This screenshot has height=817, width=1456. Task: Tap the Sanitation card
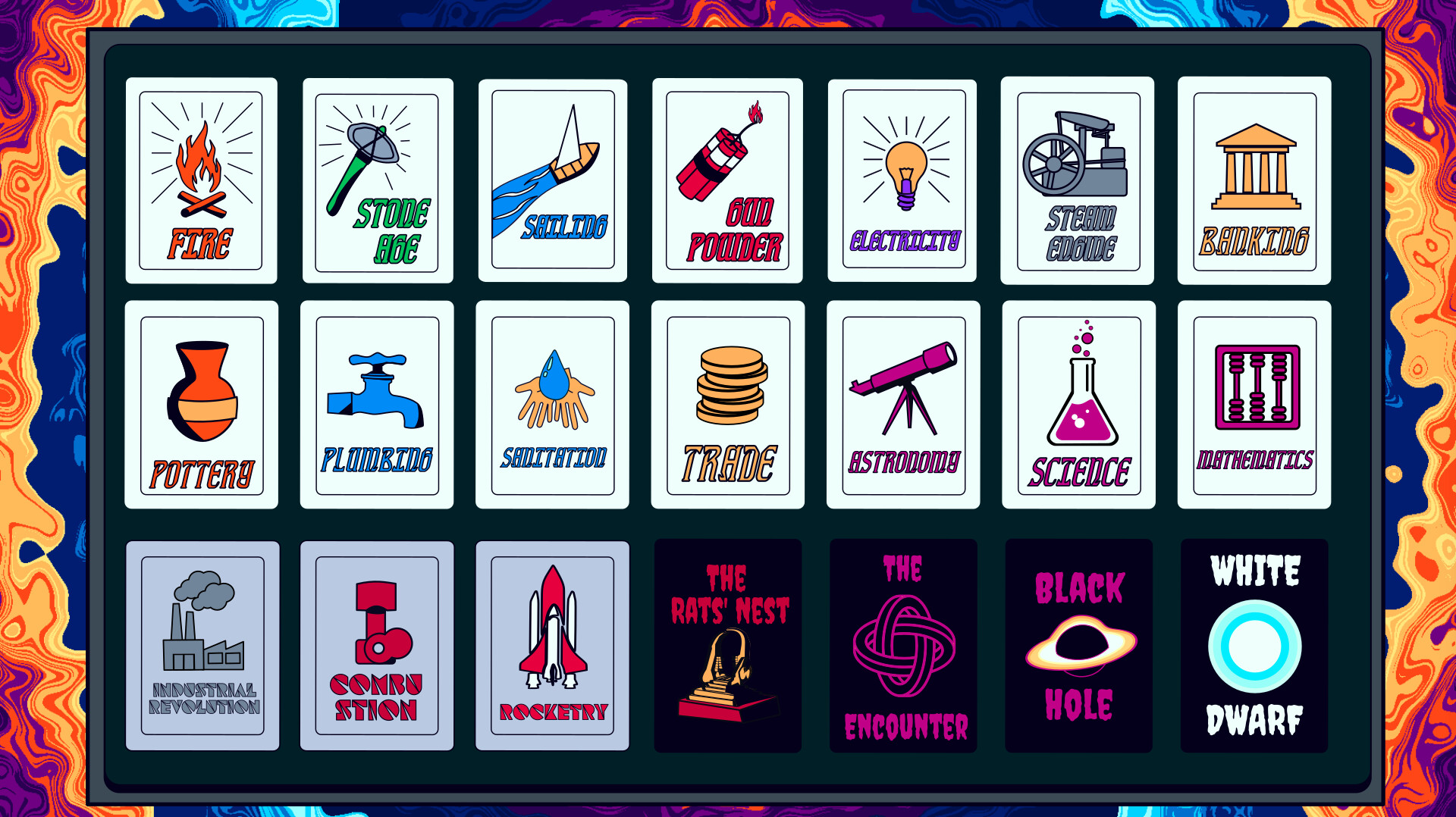pyautogui.click(x=552, y=405)
